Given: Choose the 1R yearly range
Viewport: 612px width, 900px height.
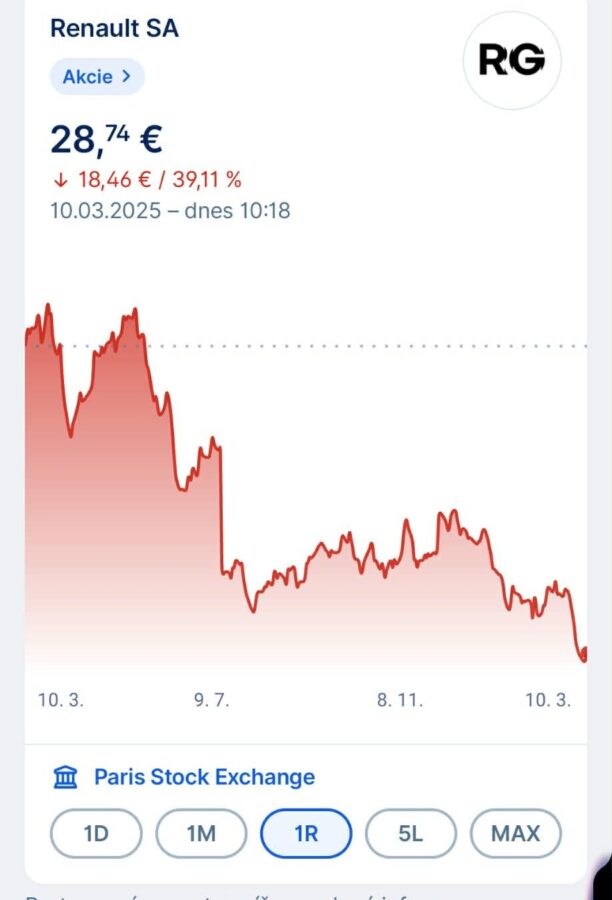Looking at the screenshot, I should 306,833.
